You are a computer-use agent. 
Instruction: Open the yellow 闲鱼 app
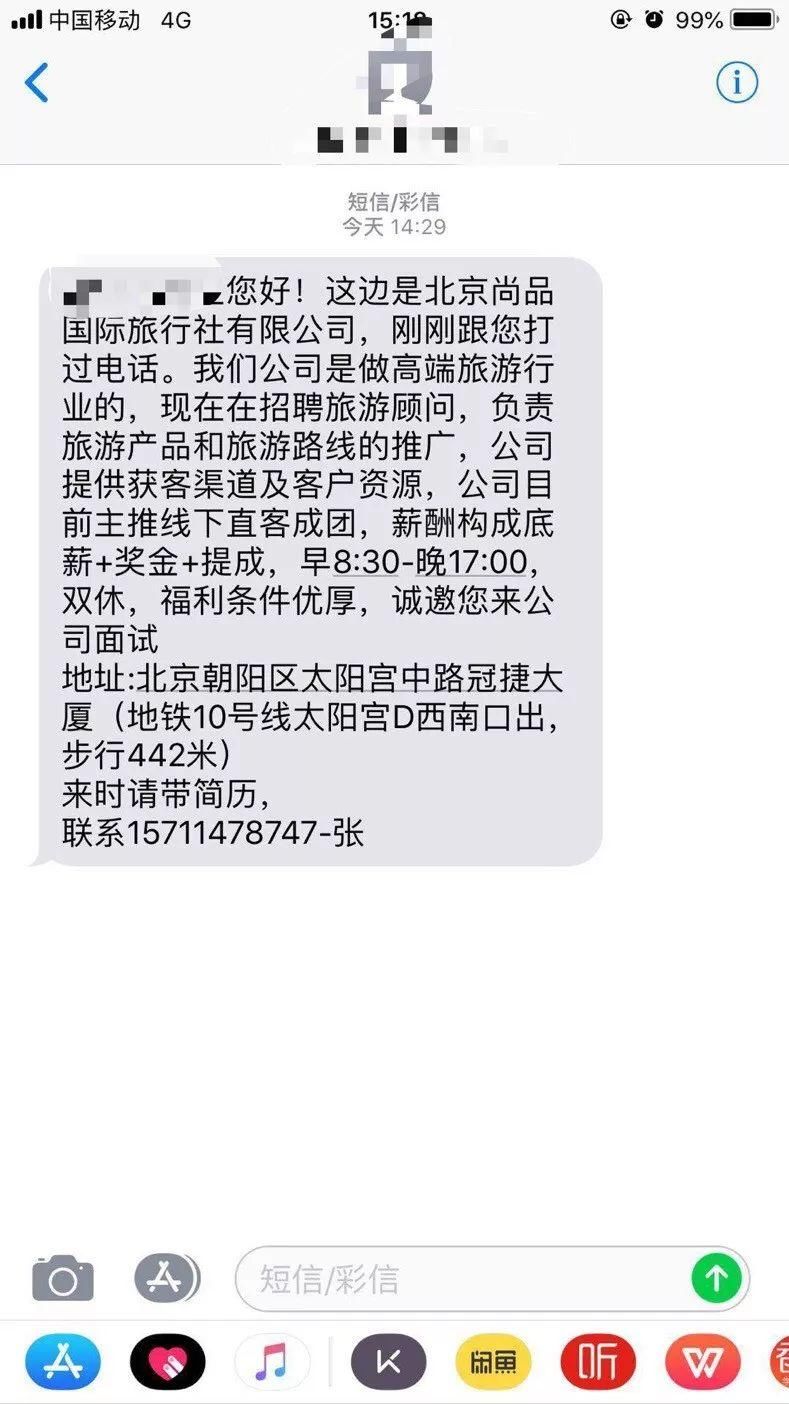[493, 1362]
